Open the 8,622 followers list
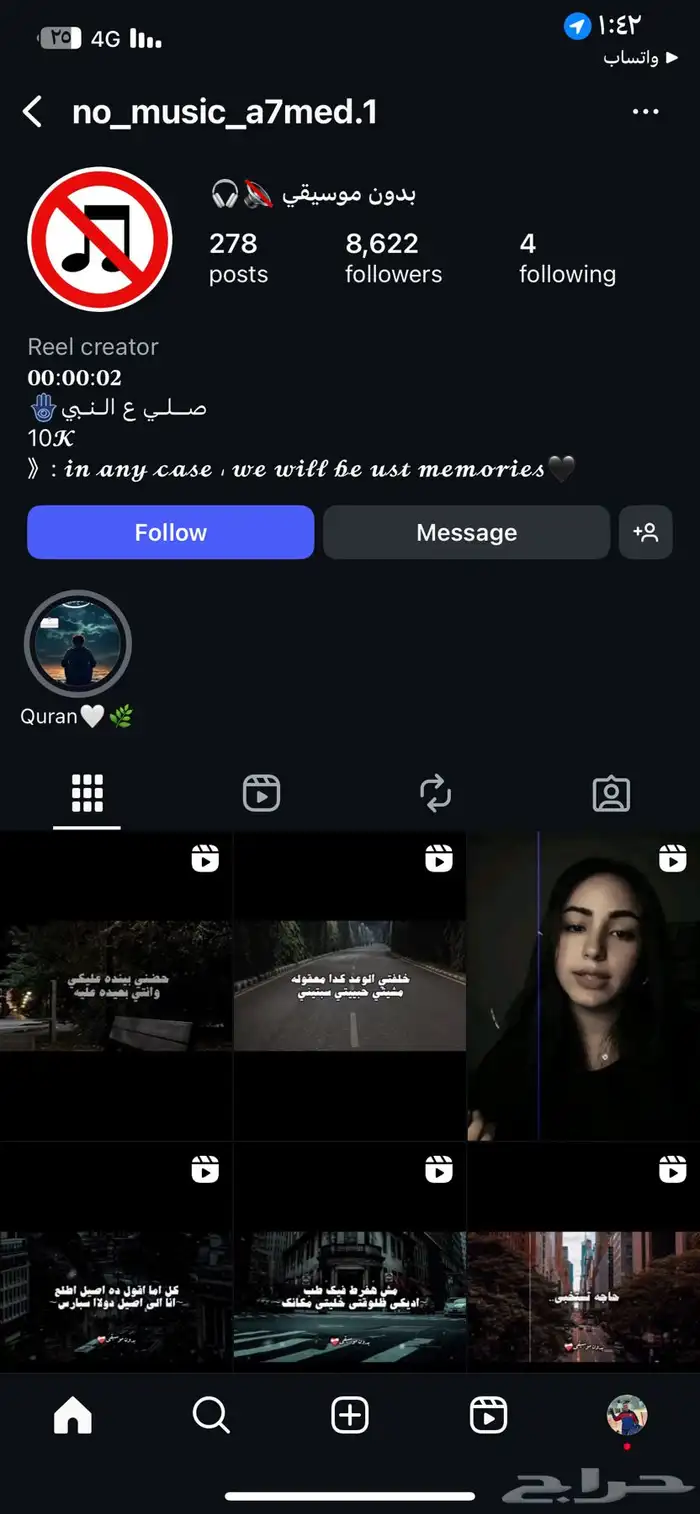Image resolution: width=700 pixels, height=1514 pixels. [x=393, y=257]
